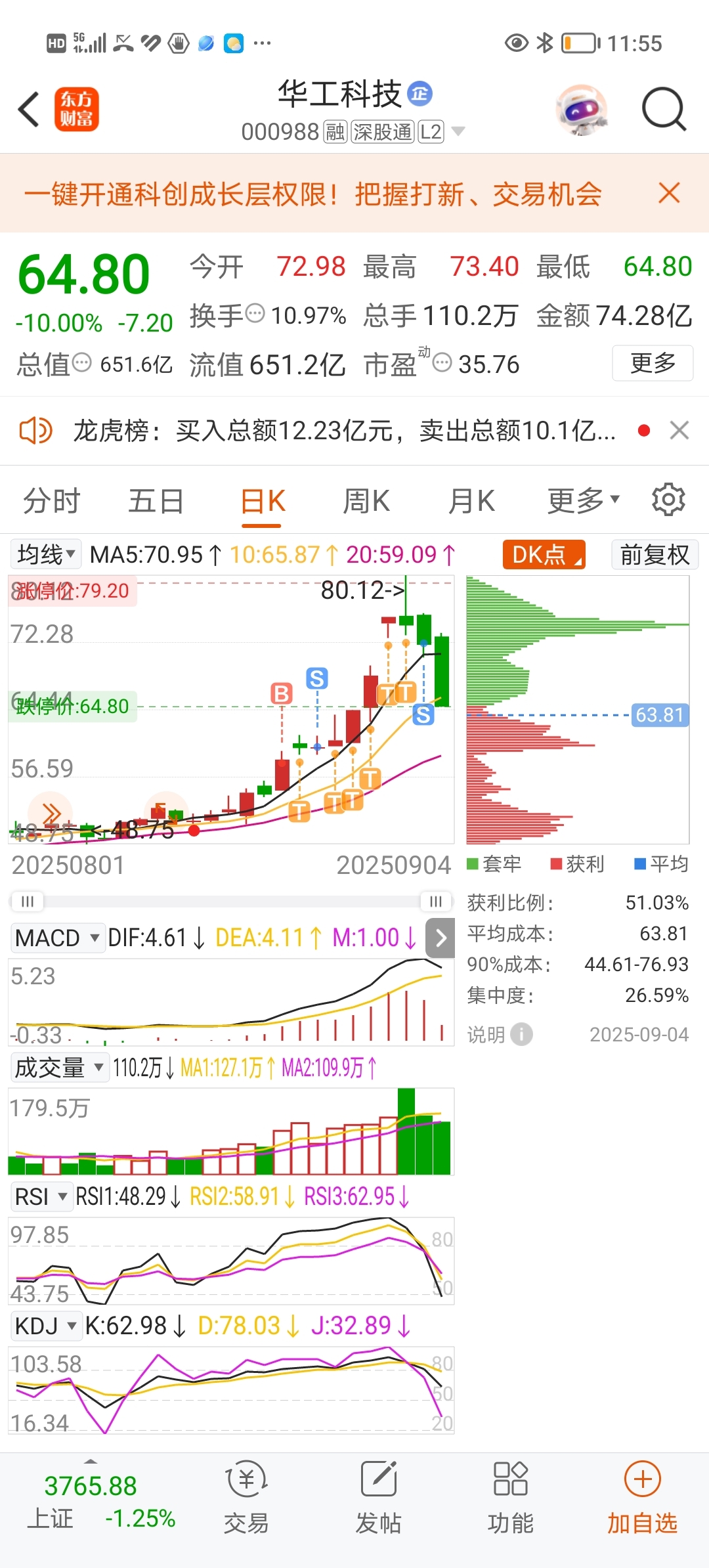
Task: Open the MACD indicator dropdown
Action: click(58, 938)
